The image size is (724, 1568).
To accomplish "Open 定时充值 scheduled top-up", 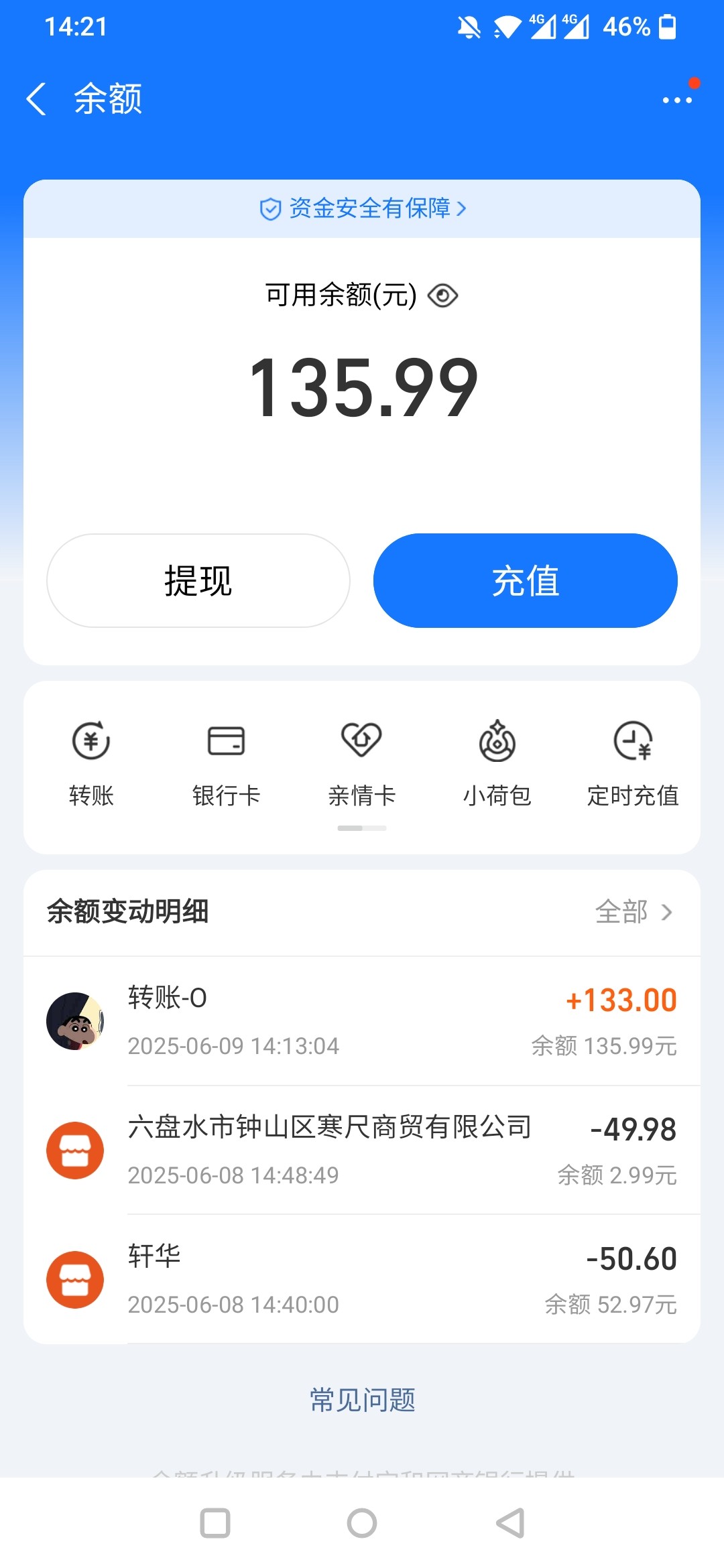I will click(x=633, y=764).
